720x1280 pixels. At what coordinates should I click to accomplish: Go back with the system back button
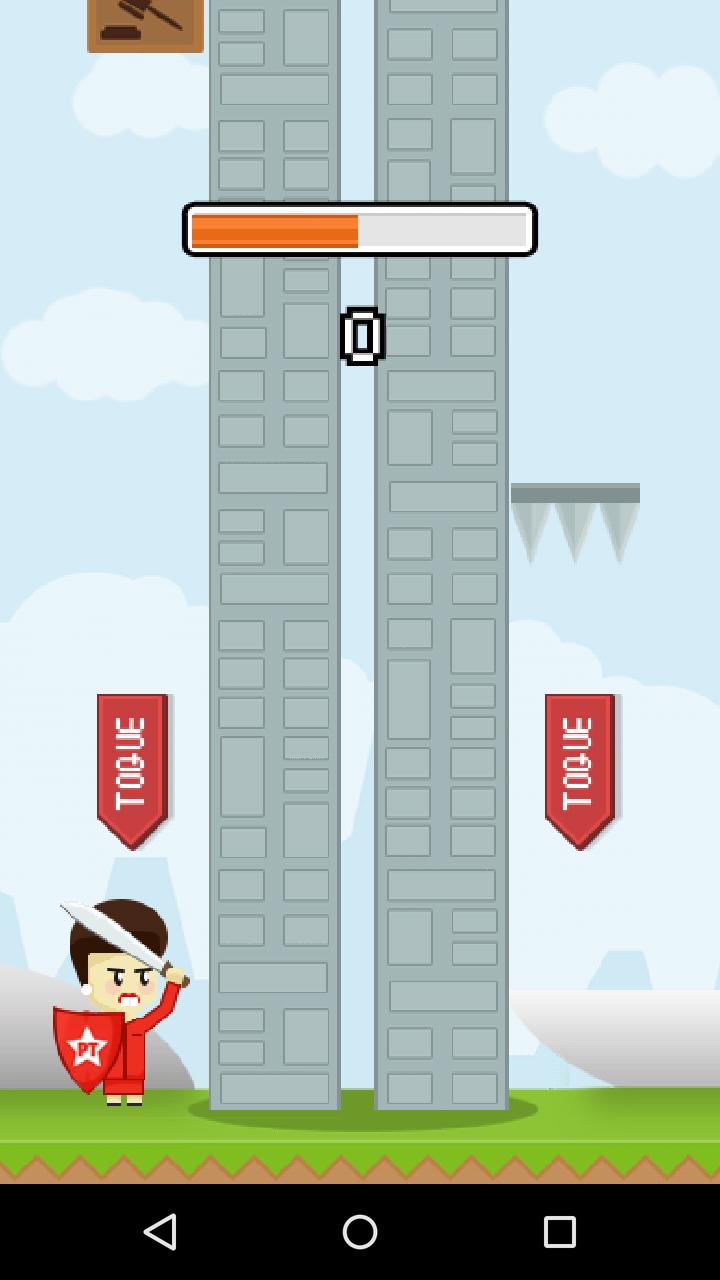[160, 1232]
